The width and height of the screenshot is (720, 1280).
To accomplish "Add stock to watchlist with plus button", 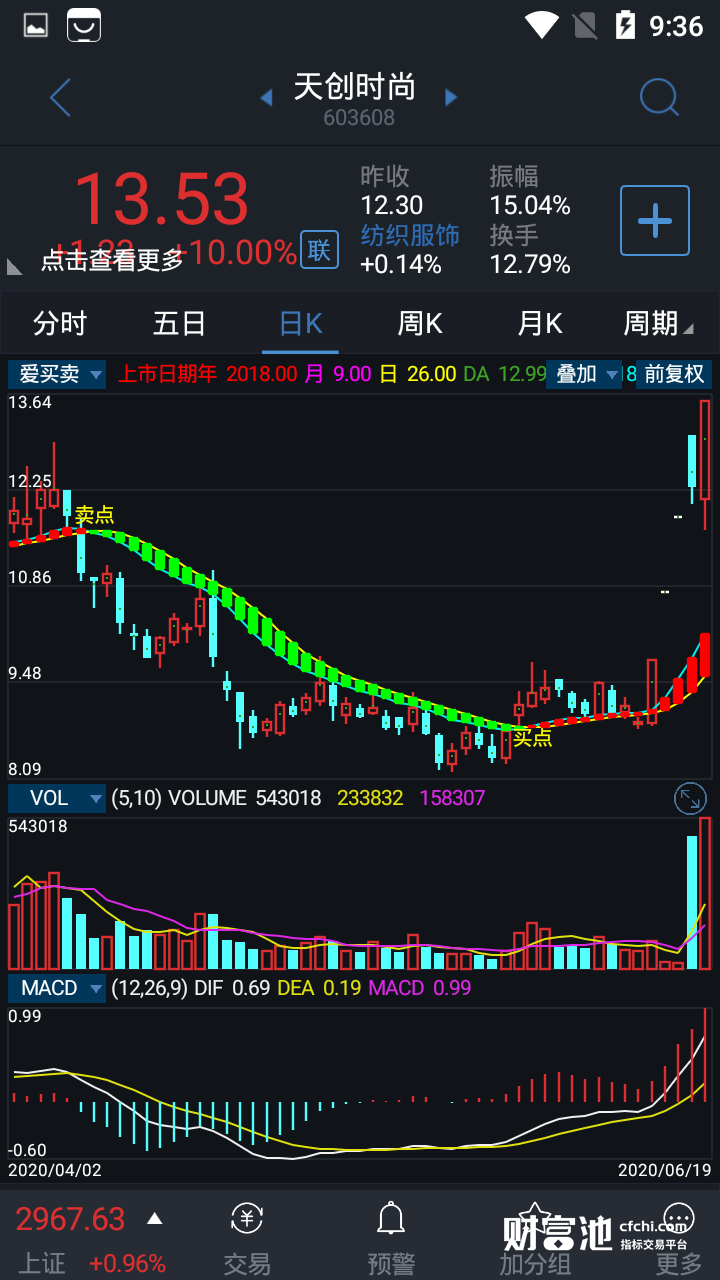I will [655, 220].
